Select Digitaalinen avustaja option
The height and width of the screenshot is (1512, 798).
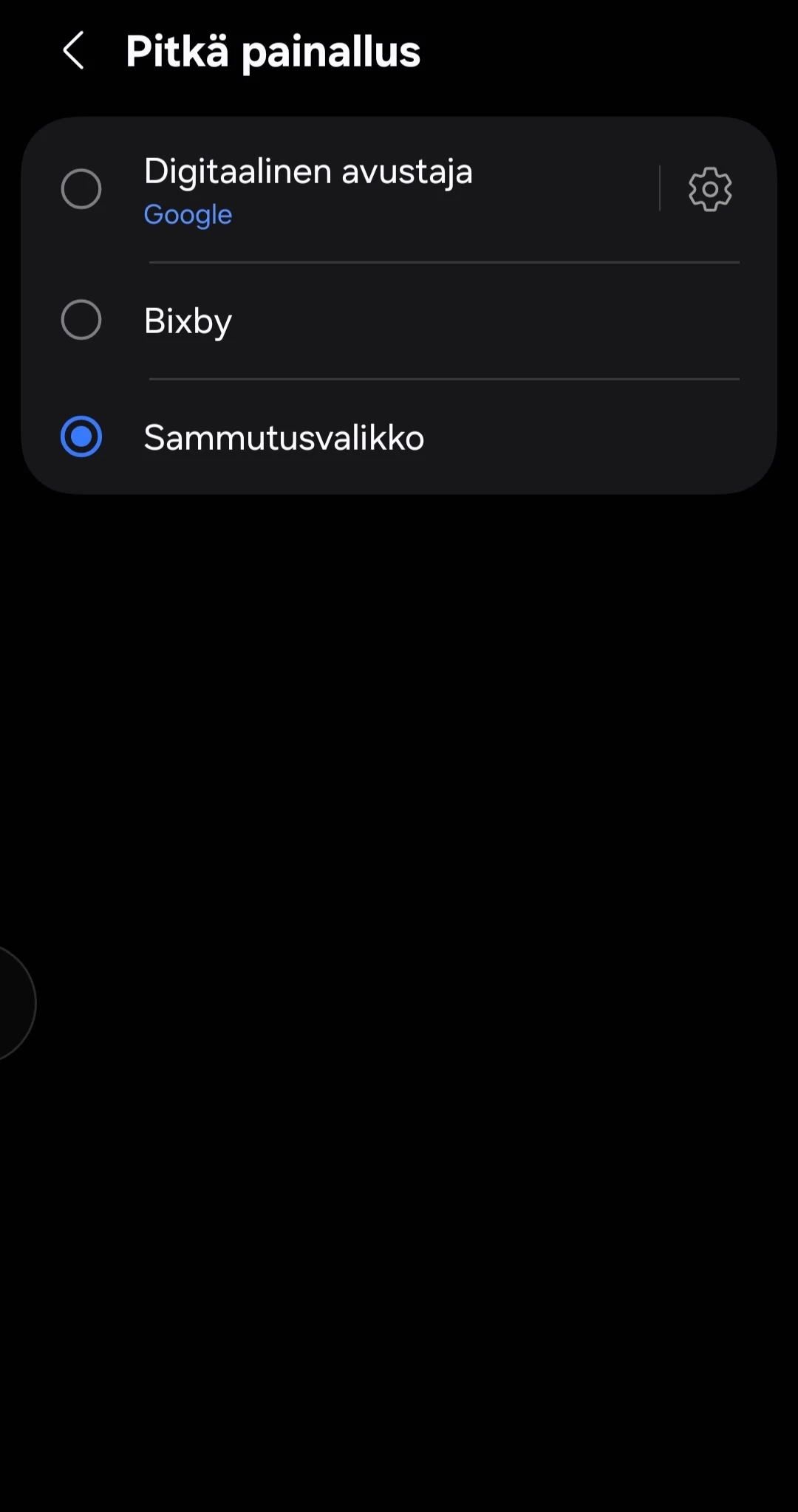[x=81, y=189]
